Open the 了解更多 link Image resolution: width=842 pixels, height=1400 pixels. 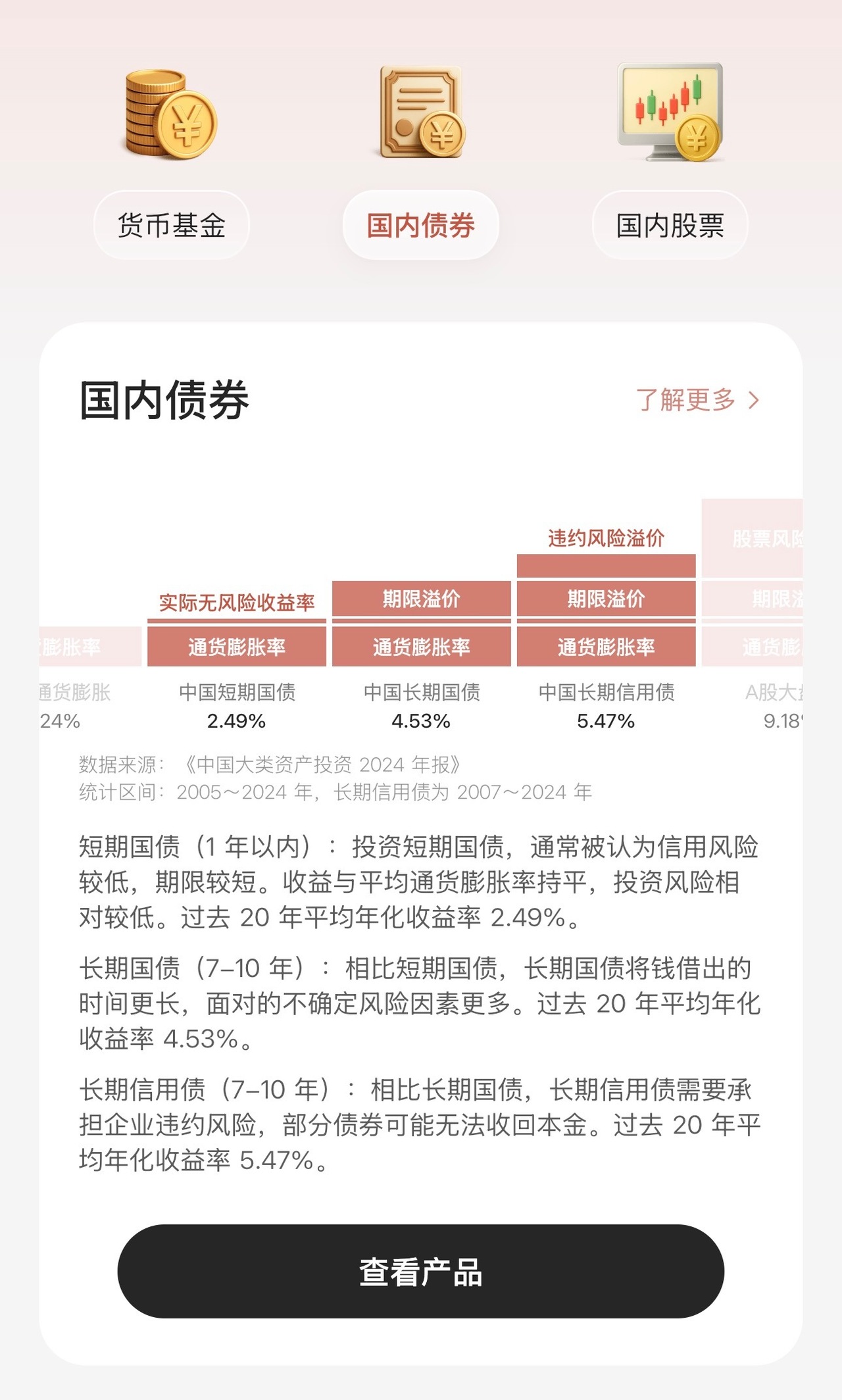tap(697, 400)
